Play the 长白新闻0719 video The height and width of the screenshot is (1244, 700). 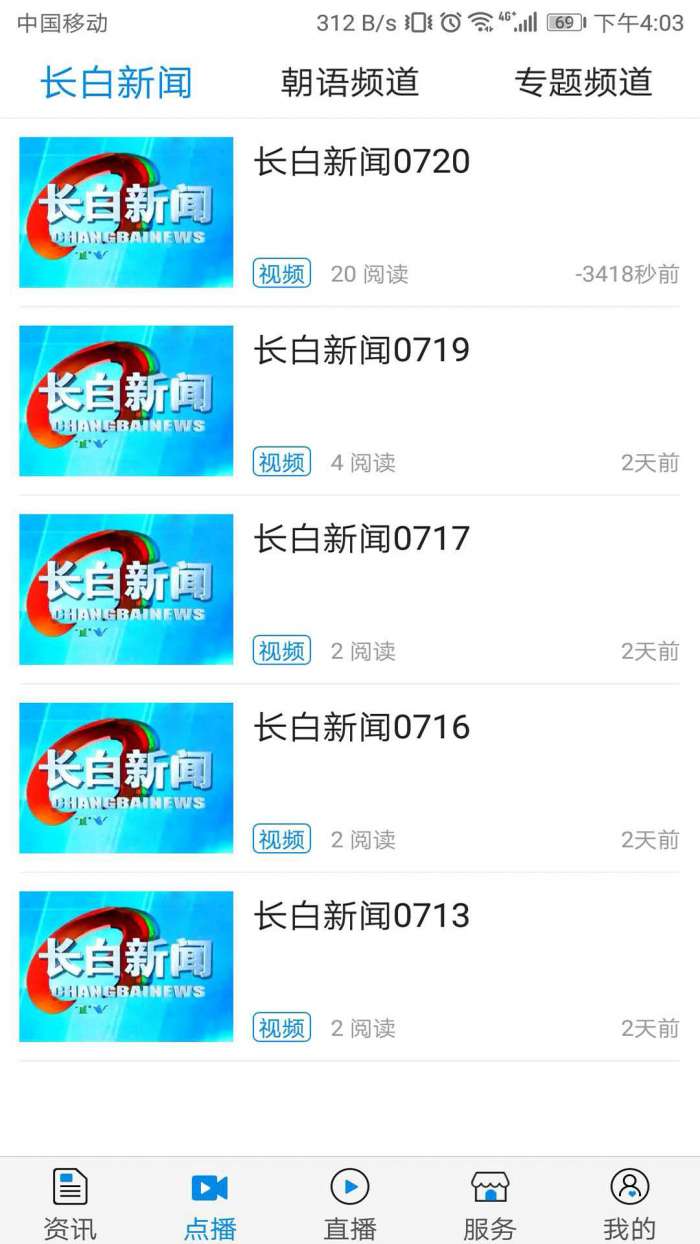[361, 350]
